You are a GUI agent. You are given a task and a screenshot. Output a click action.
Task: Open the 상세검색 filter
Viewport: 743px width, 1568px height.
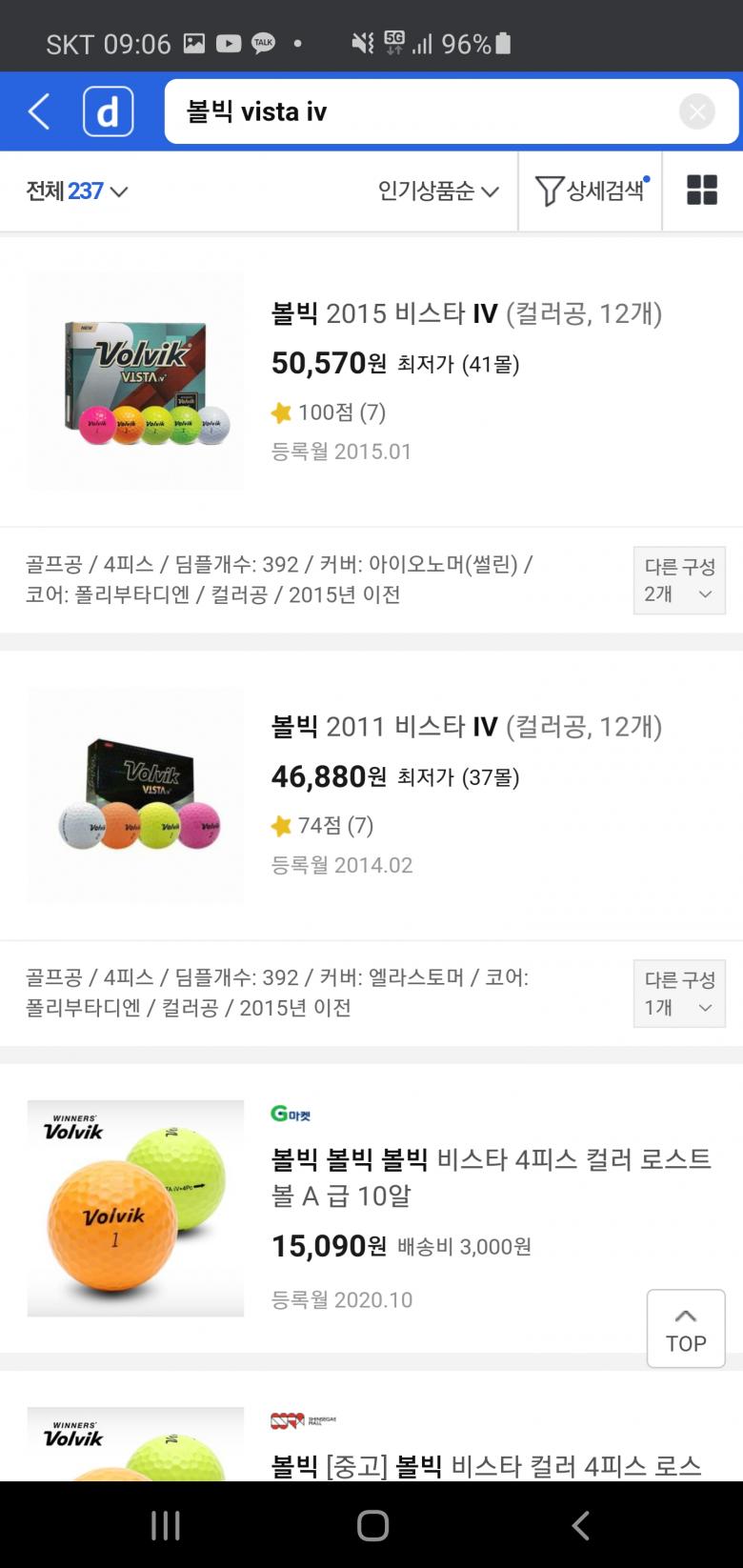(591, 191)
